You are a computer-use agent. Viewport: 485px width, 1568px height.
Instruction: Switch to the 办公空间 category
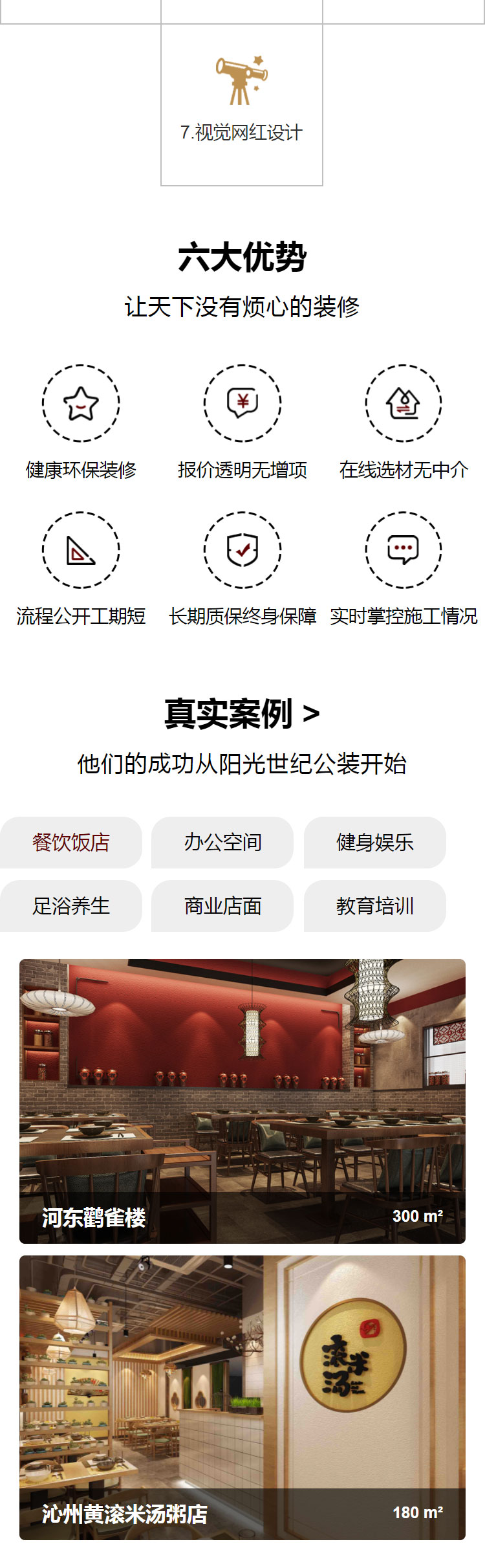pyautogui.click(x=222, y=843)
